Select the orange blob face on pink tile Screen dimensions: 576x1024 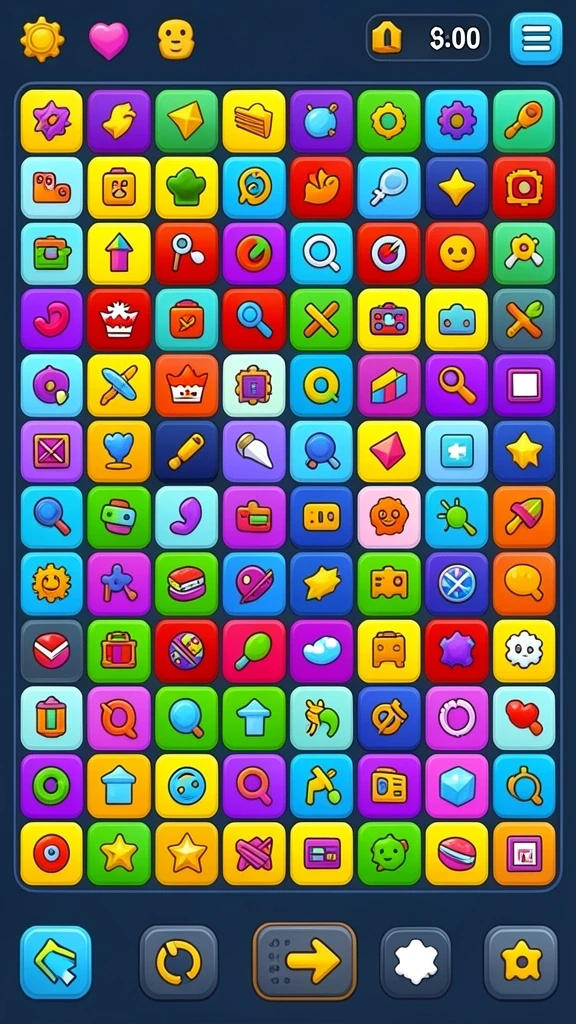click(389, 517)
